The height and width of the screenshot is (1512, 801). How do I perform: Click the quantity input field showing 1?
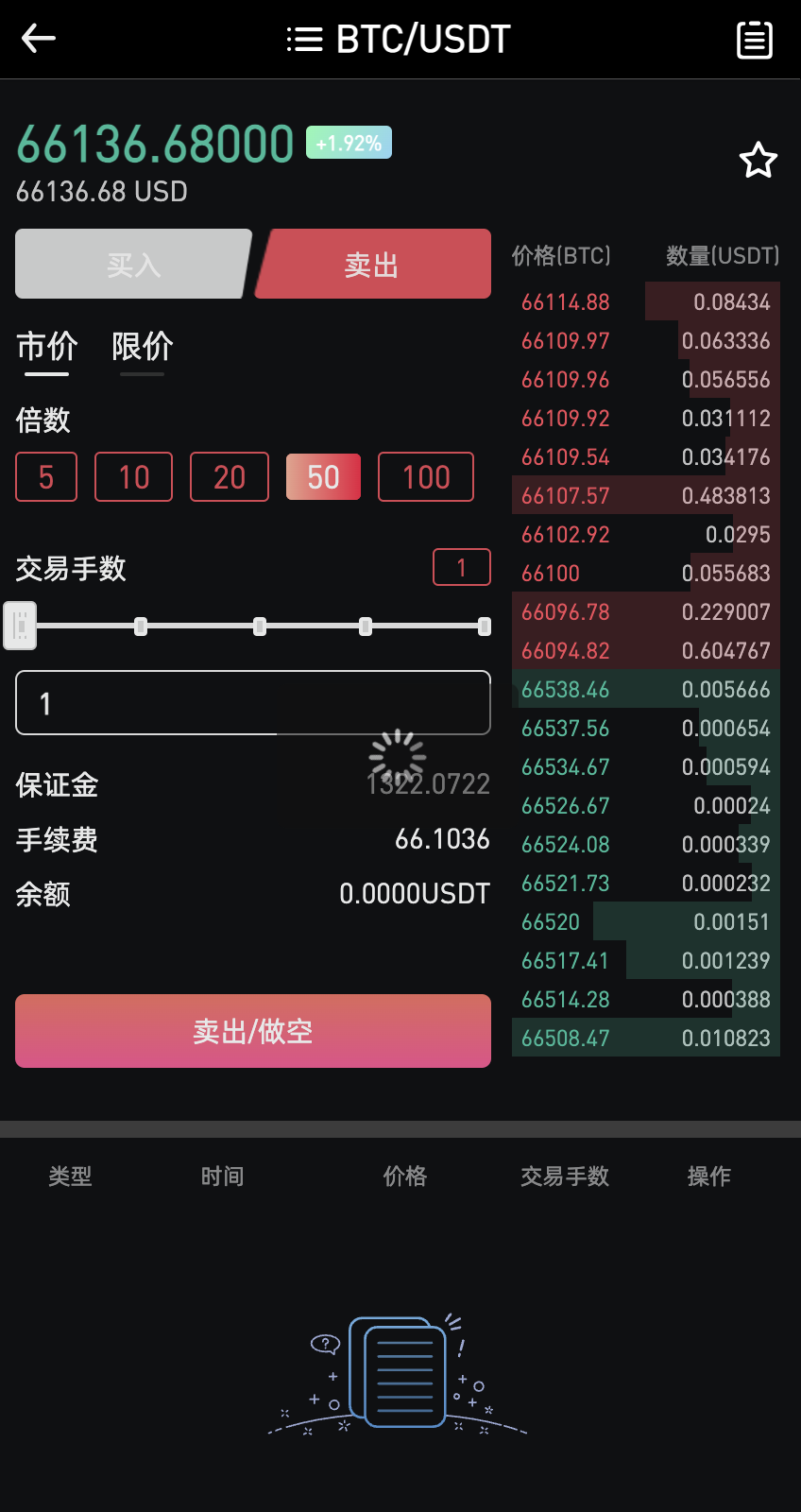pos(252,703)
